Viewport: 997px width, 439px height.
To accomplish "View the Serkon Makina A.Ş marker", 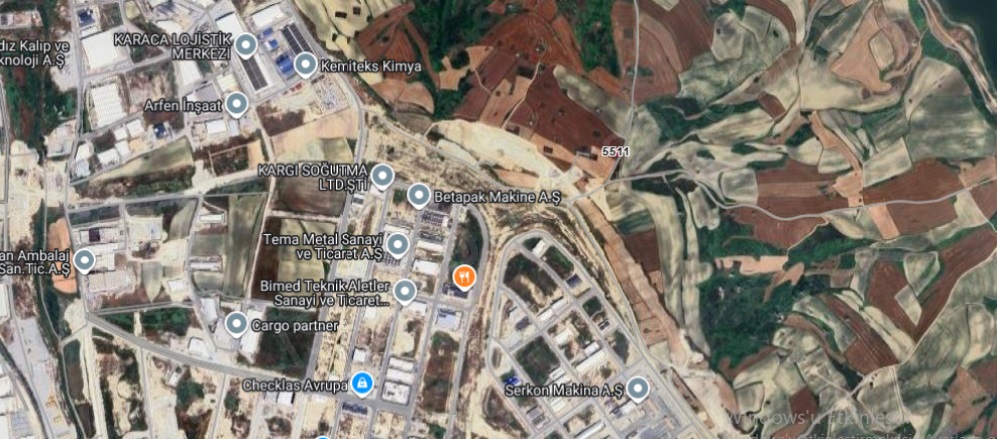I will pyautogui.click(x=637, y=388).
